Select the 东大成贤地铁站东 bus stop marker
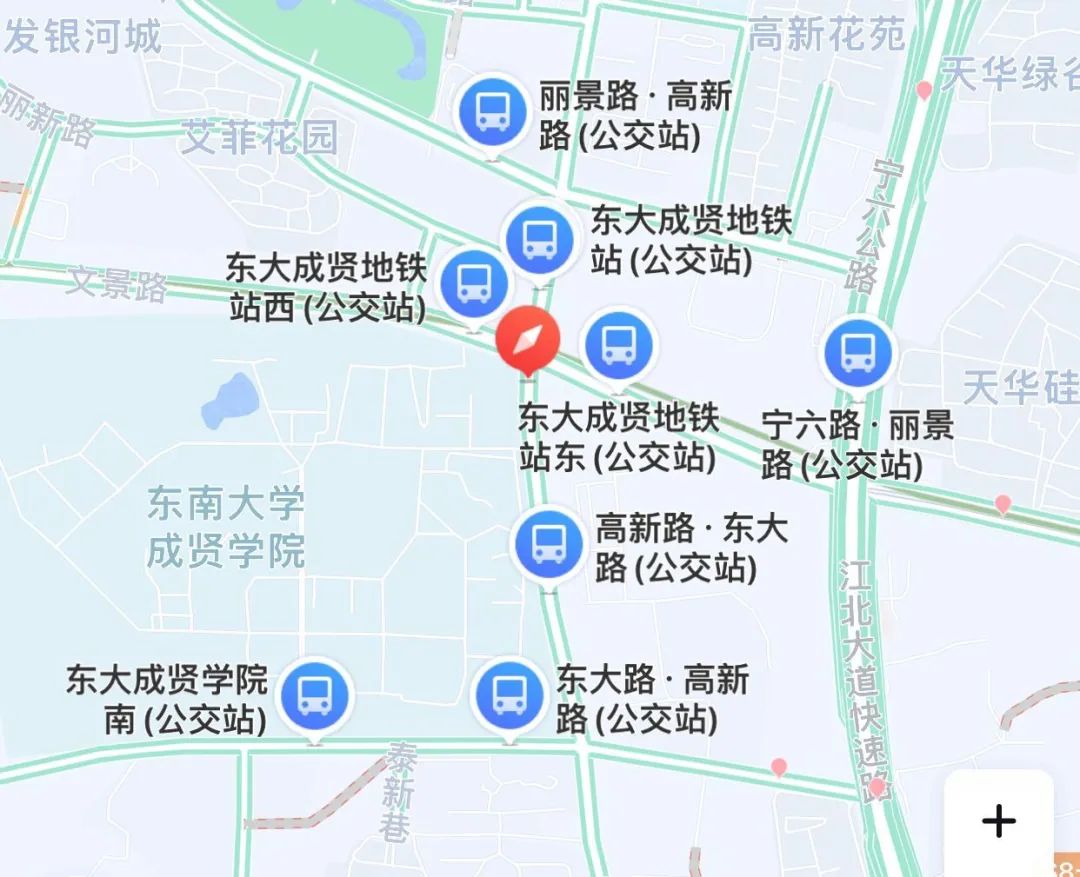1080x877 pixels. (619, 345)
